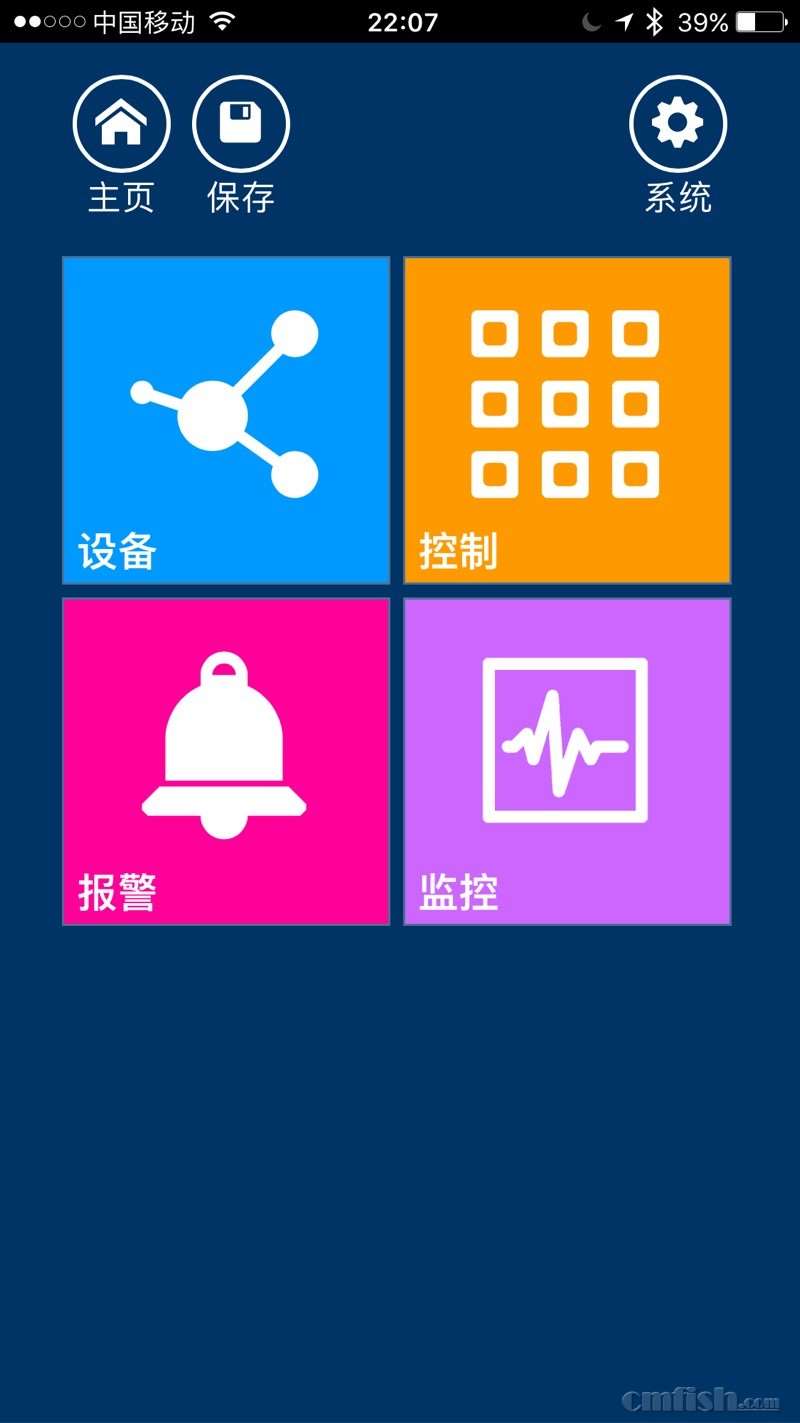
Task: Open the blue 设备 tile
Action: tap(225, 418)
